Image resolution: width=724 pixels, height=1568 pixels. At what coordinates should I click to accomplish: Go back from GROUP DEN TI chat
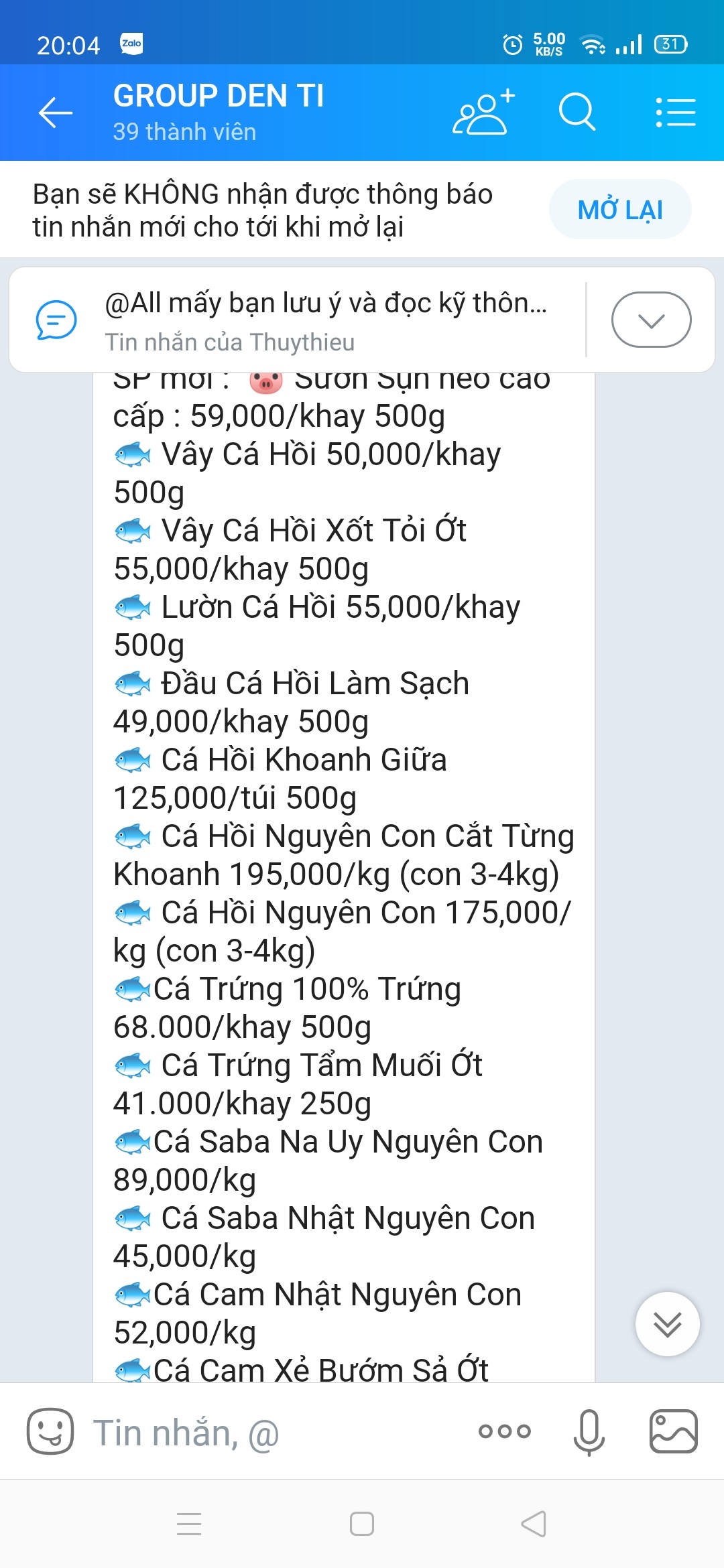pos(56,112)
